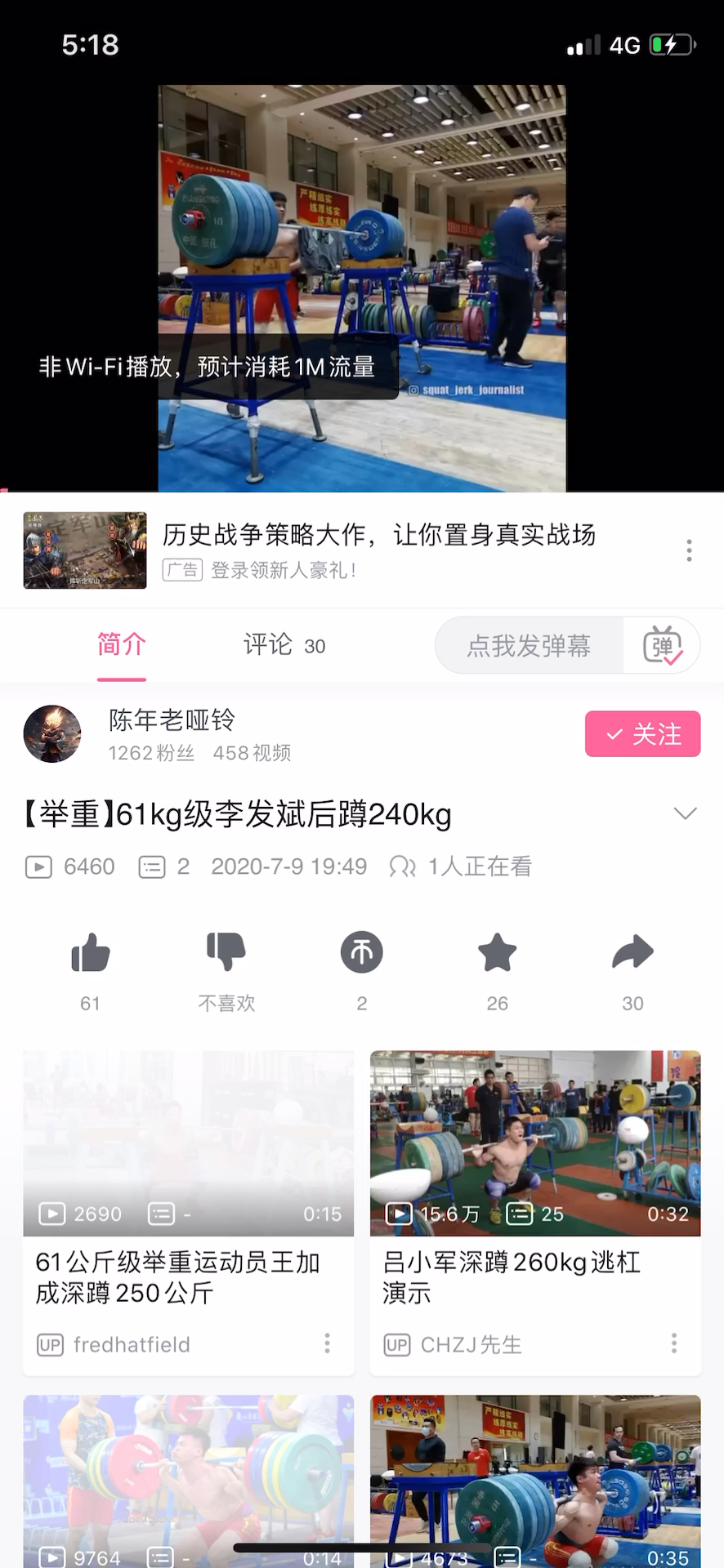The image size is (724, 1568).
Task: Switch to the 评论 tab
Action: click(284, 645)
